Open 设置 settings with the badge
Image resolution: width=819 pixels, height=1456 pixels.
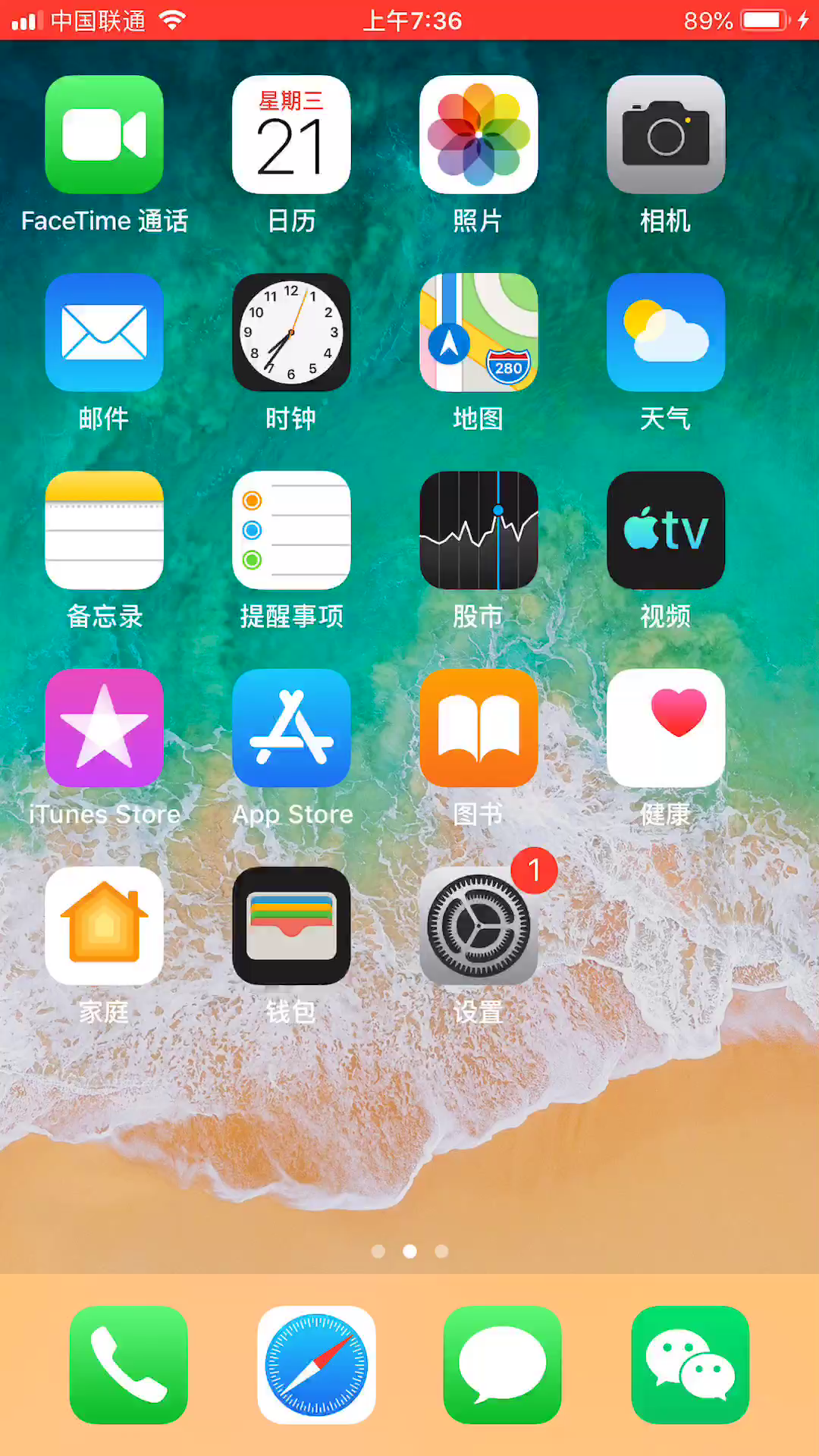pyautogui.click(x=479, y=926)
